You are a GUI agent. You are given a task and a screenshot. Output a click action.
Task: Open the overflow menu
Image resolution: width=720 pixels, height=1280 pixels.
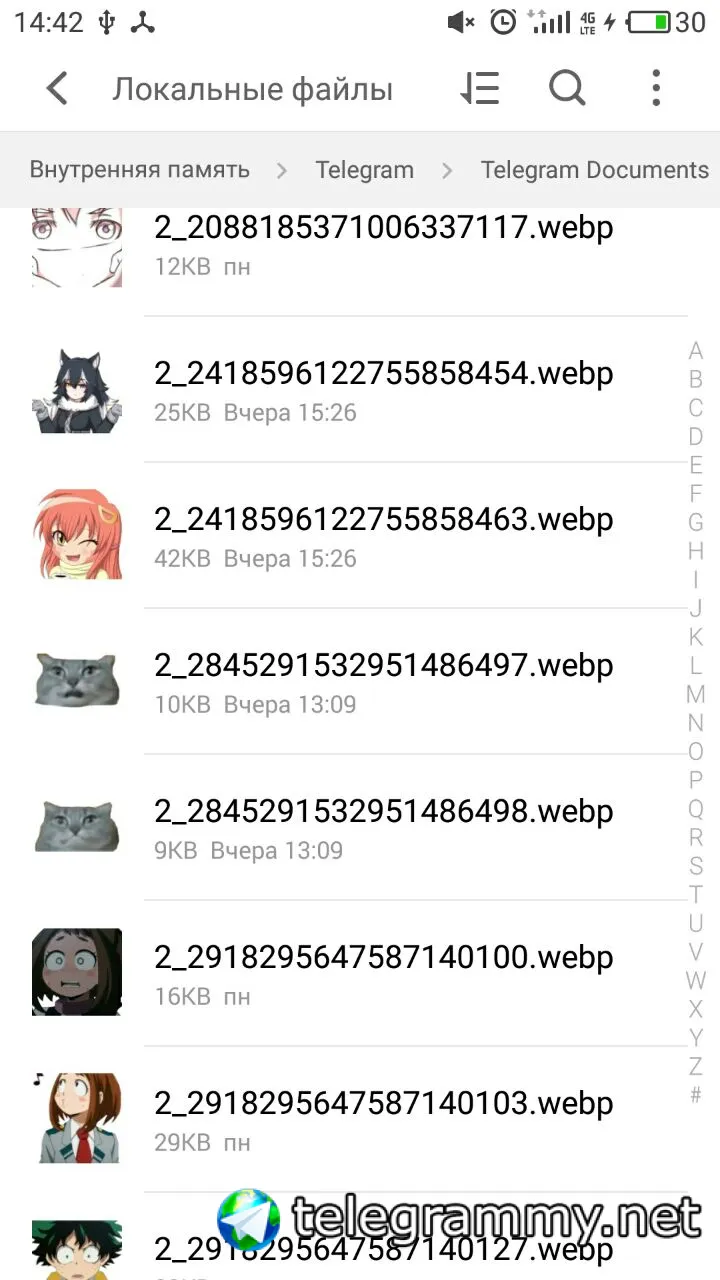[x=656, y=89]
